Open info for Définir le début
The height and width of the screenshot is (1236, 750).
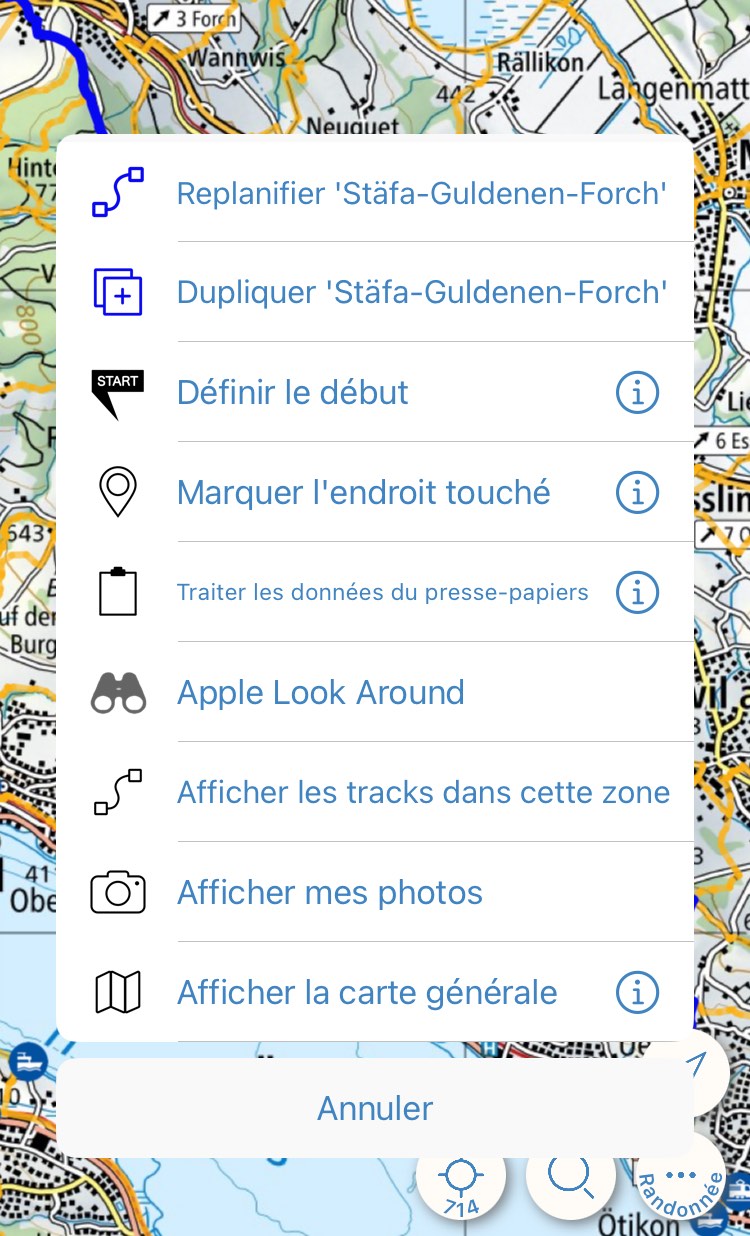click(x=637, y=392)
